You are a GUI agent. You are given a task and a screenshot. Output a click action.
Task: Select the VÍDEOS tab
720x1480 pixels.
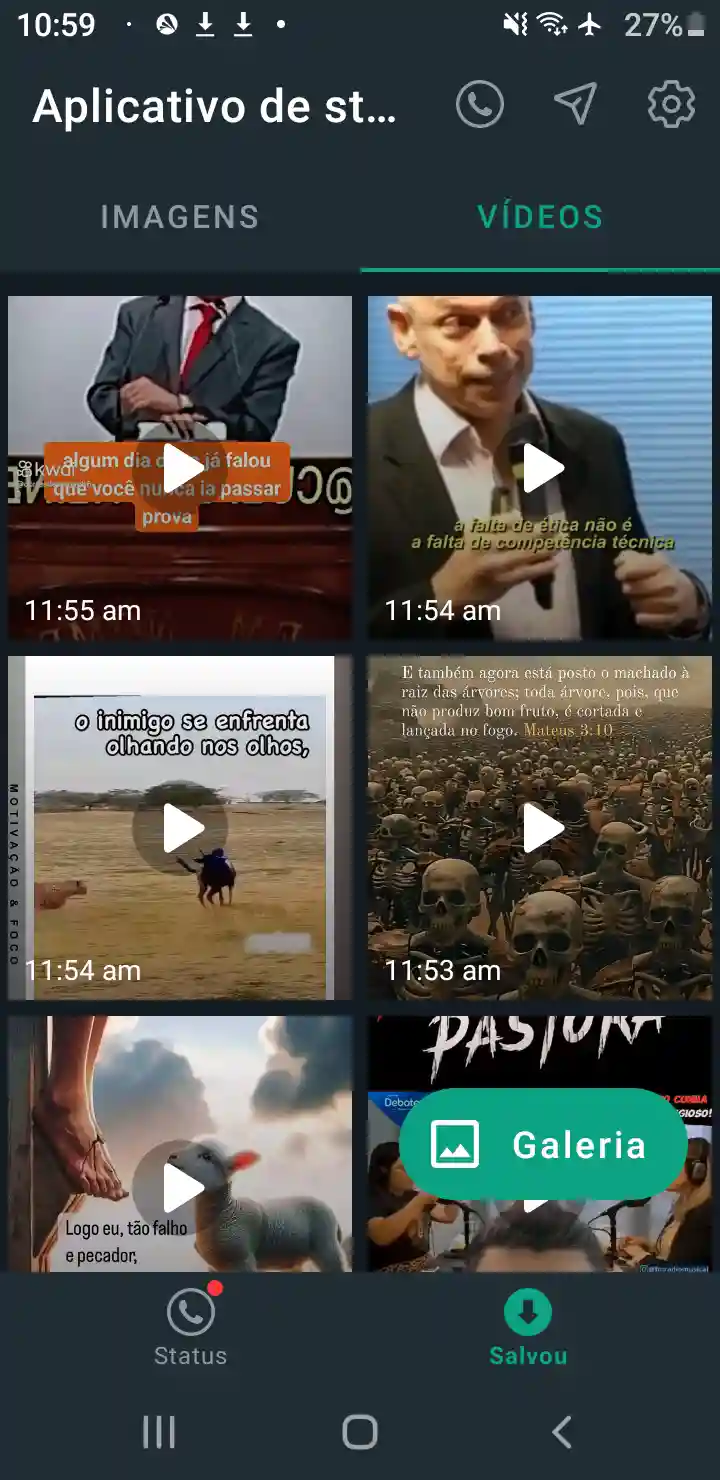click(x=540, y=217)
